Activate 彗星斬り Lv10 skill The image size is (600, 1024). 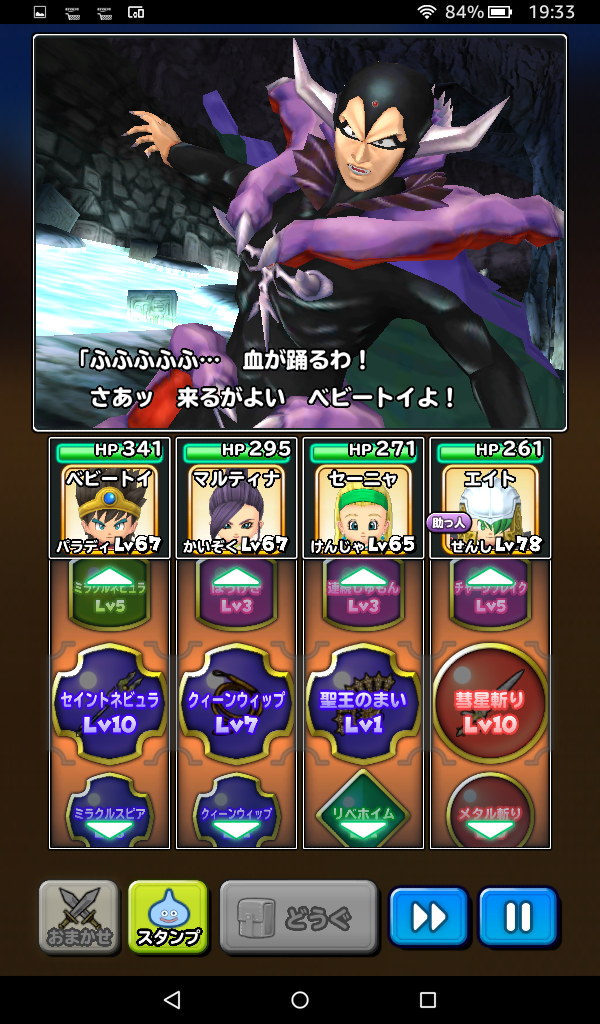(x=490, y=704)
